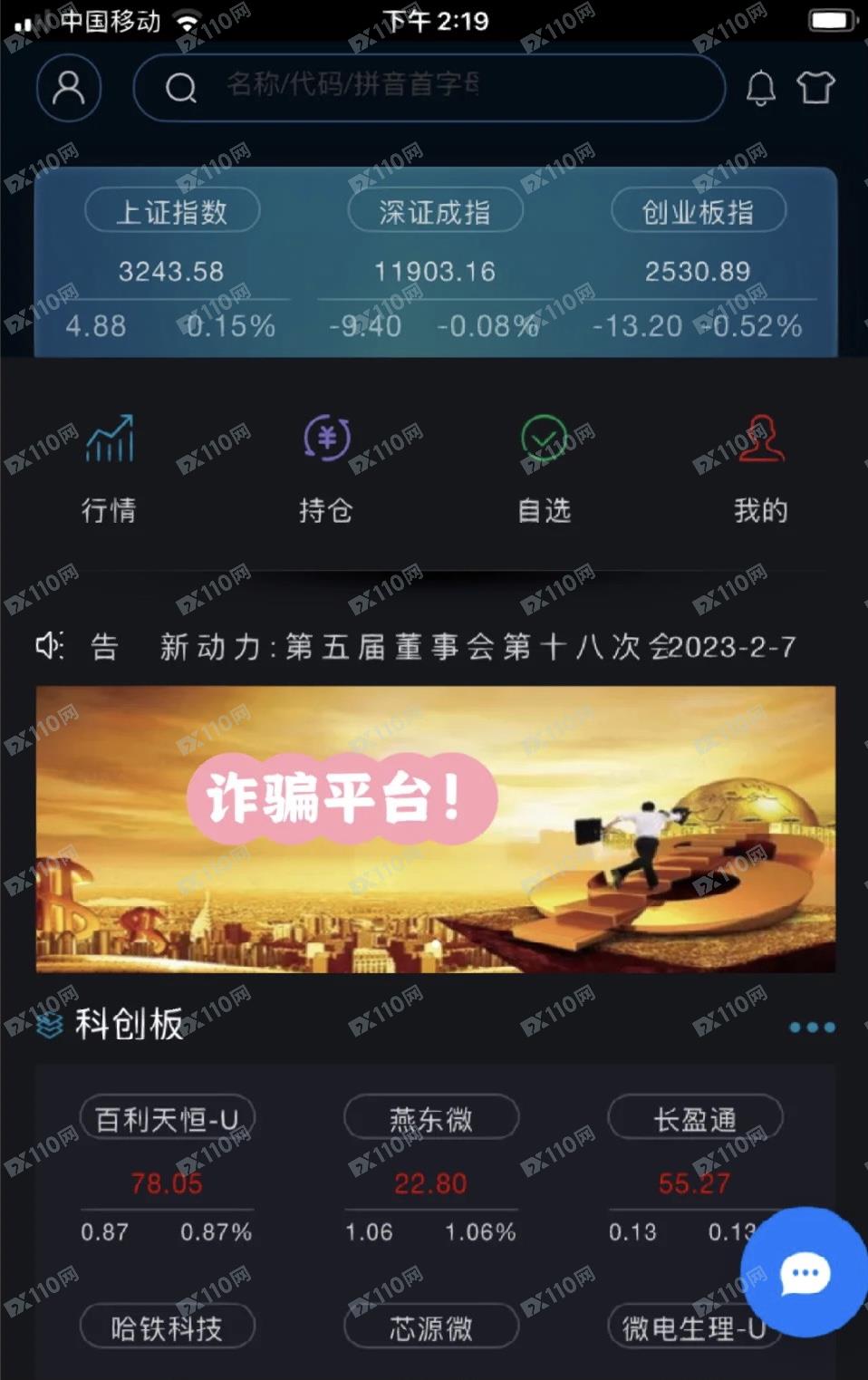Open 芯源微 stock card
Screen dimensions: 868x1380
(431, 1327)
